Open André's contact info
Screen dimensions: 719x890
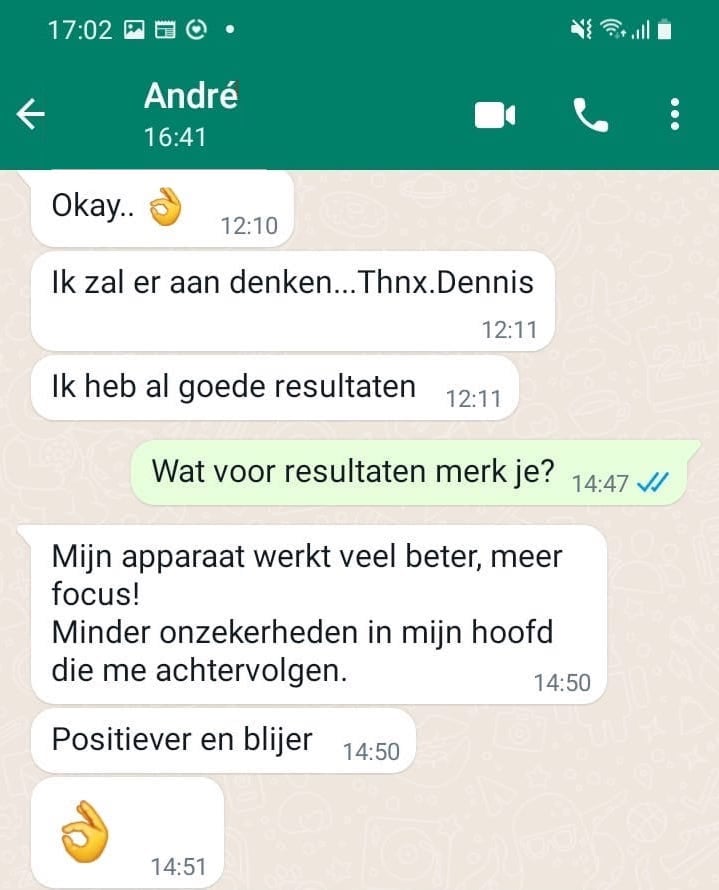(x=190, y=114)
